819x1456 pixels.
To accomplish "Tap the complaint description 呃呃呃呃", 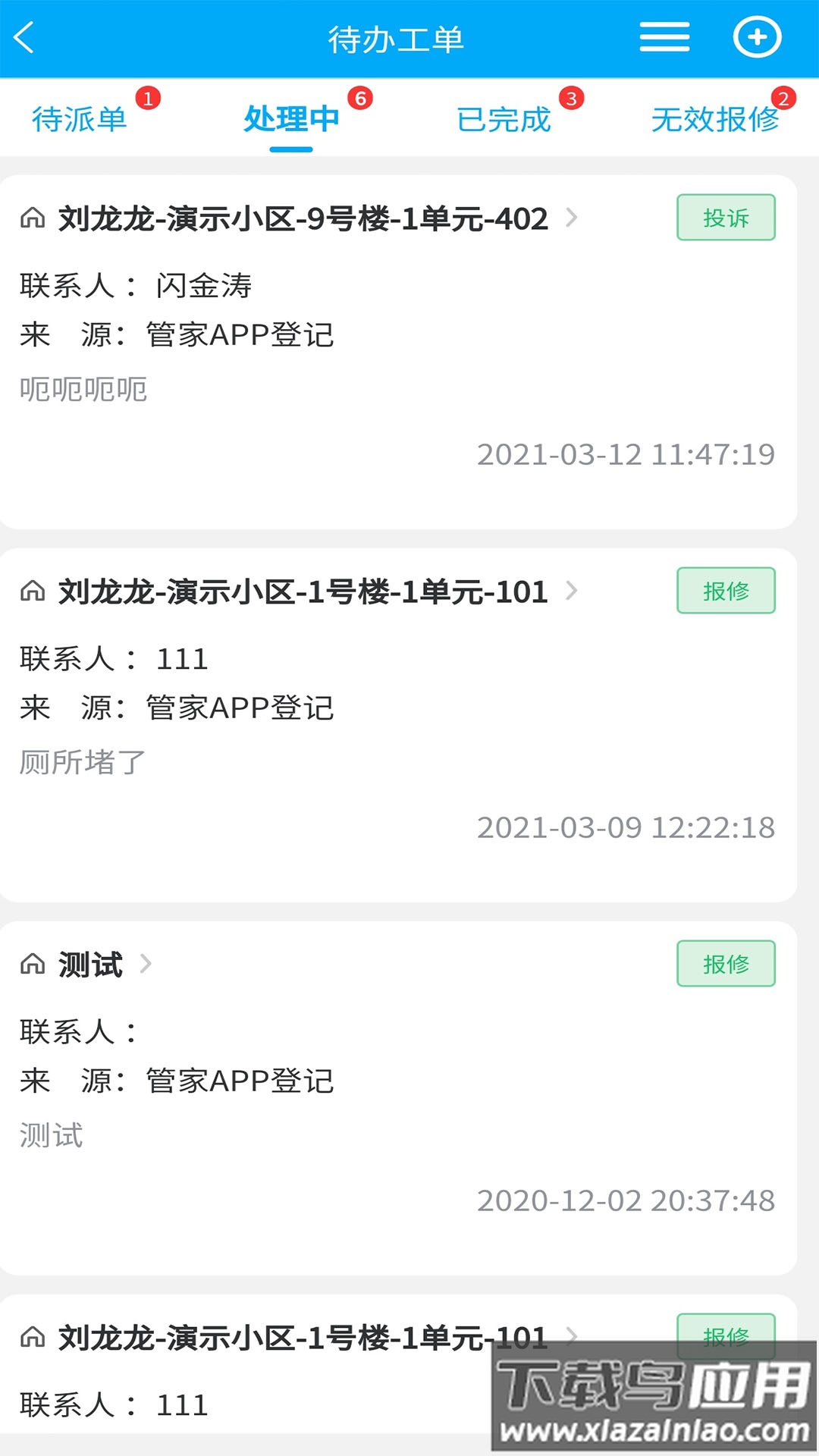I will tap(83, 391).
